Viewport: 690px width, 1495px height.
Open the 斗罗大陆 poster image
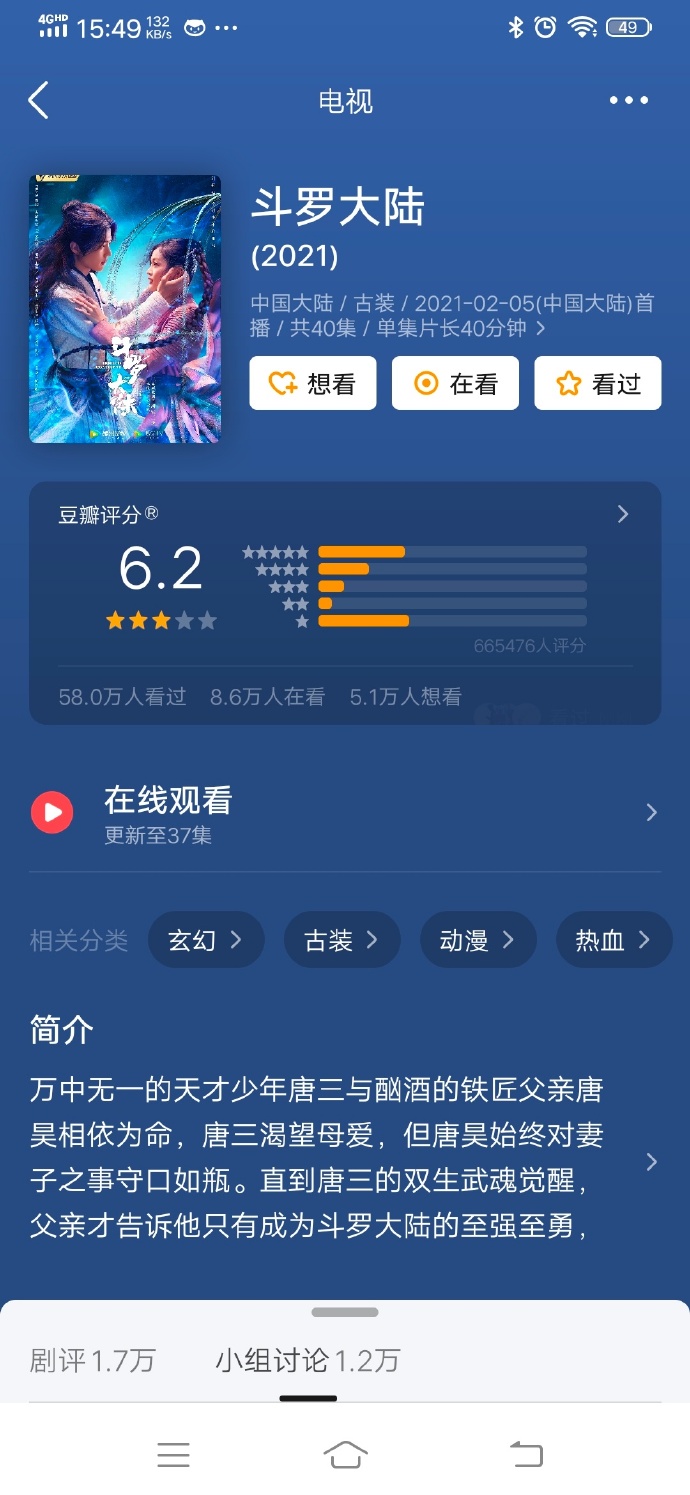125,309
